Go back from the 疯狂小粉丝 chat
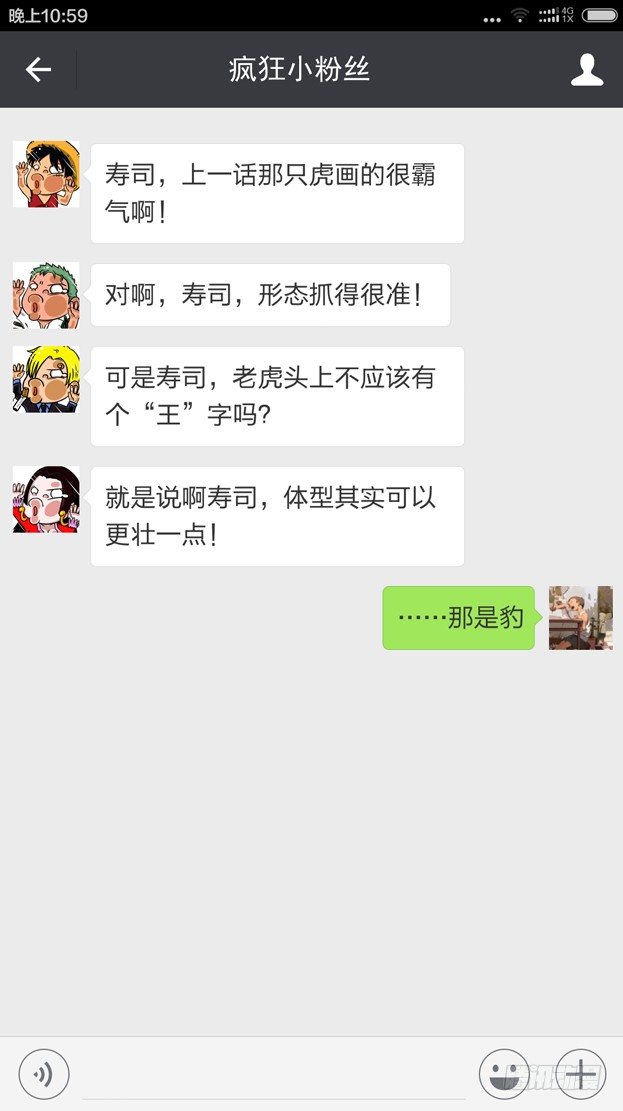 coord(38,69)
